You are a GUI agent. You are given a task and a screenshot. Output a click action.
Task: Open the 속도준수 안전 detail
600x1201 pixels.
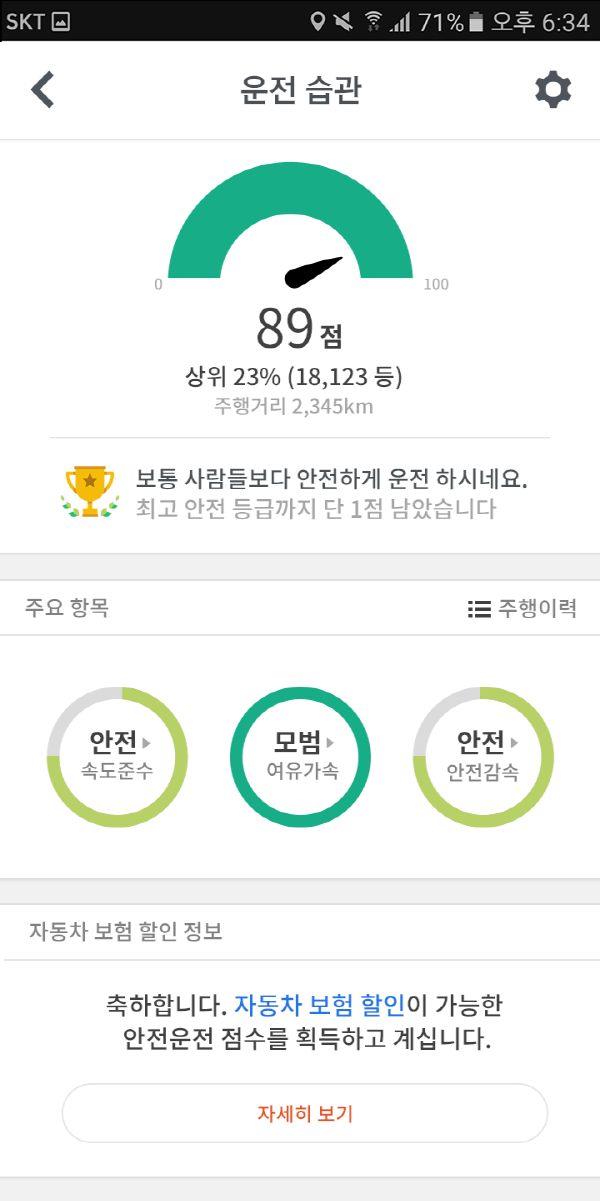click(x=117, y=756)
